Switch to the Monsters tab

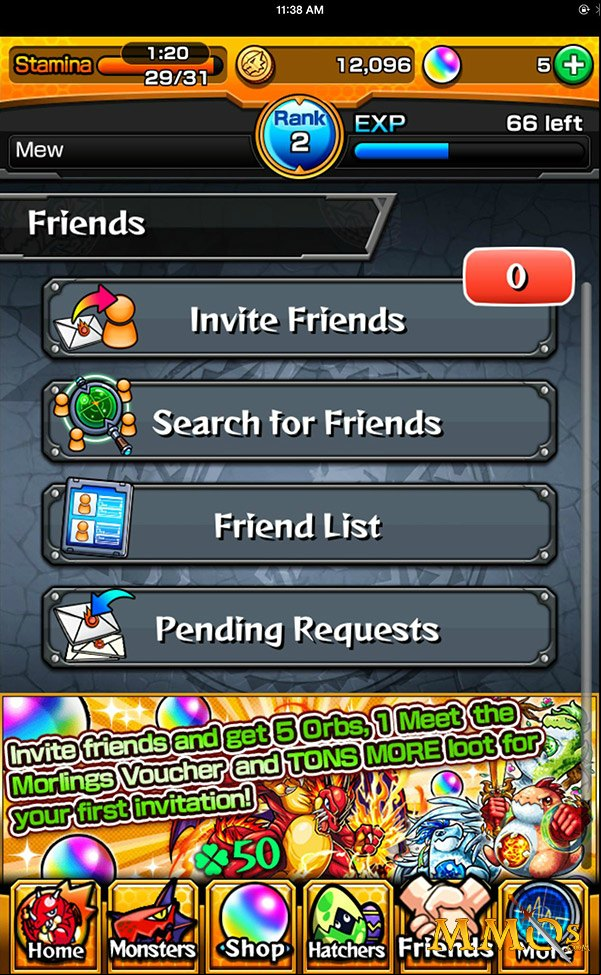(153, 926)
